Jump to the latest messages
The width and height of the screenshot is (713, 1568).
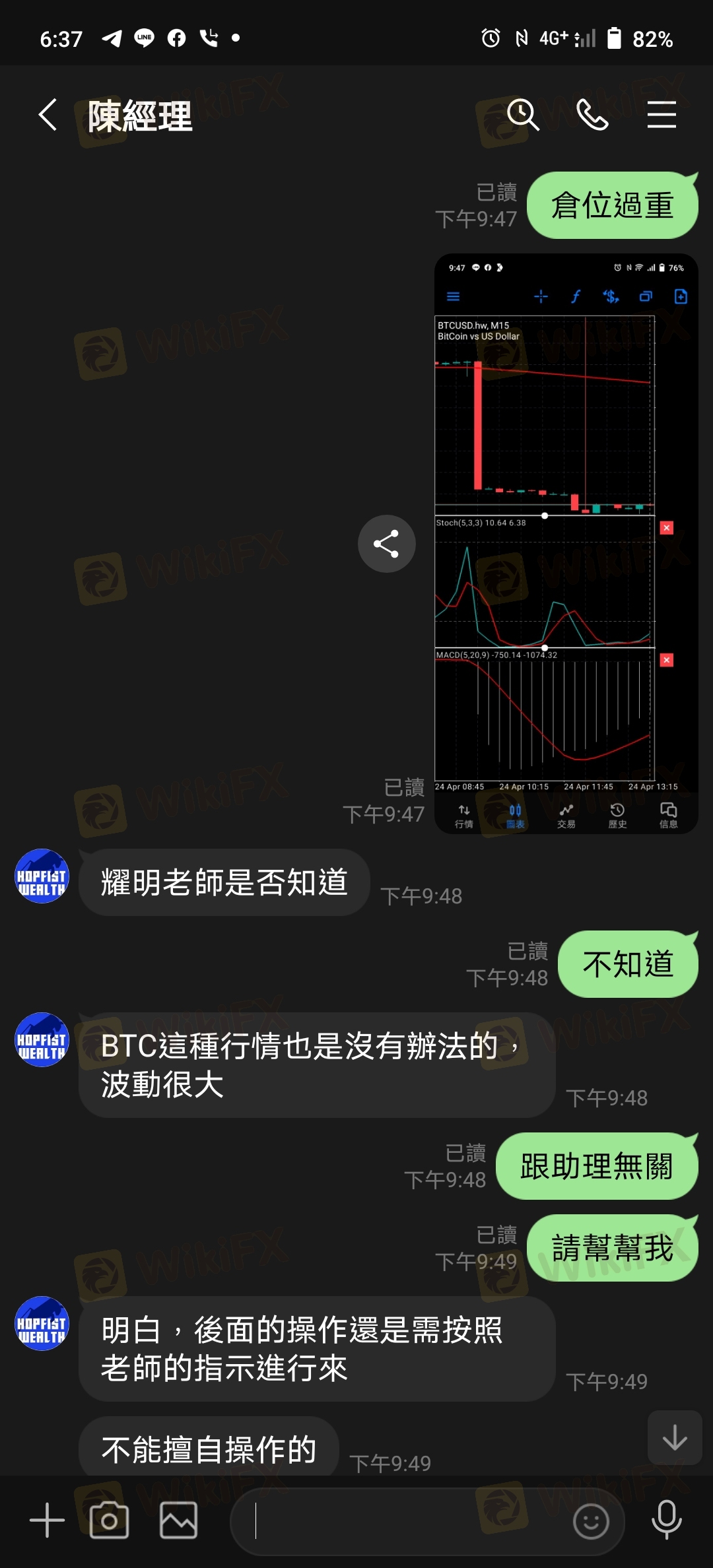tap(674, 1437)
